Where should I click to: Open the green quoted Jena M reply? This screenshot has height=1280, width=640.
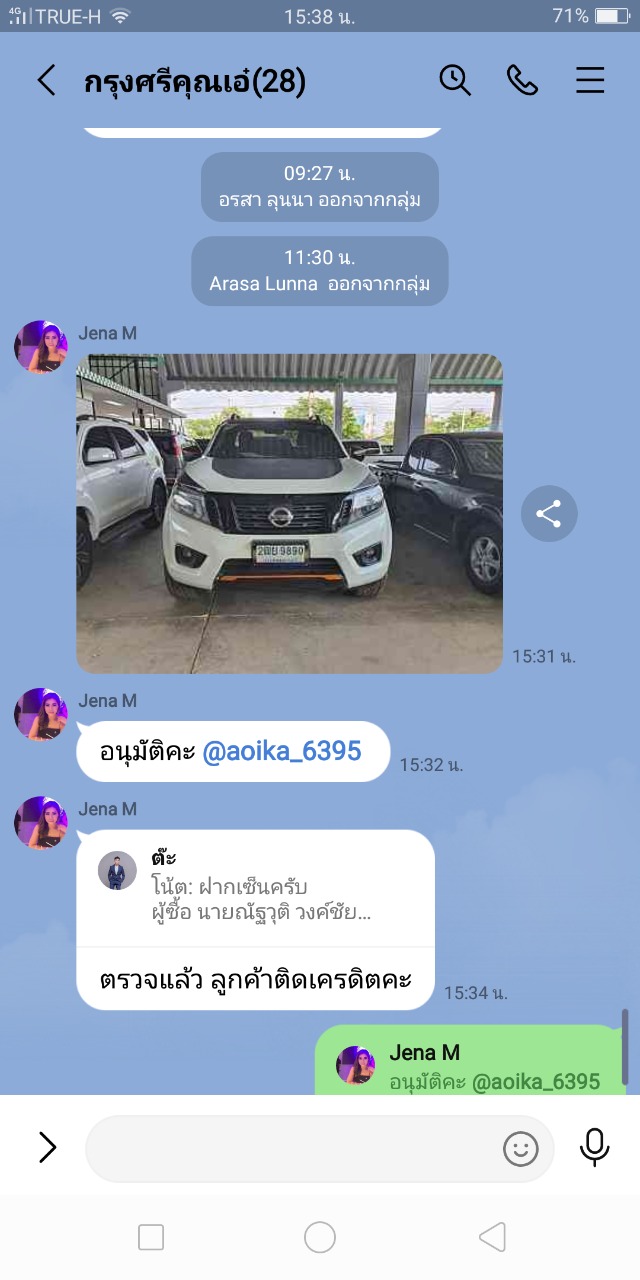coord(470,1066)
